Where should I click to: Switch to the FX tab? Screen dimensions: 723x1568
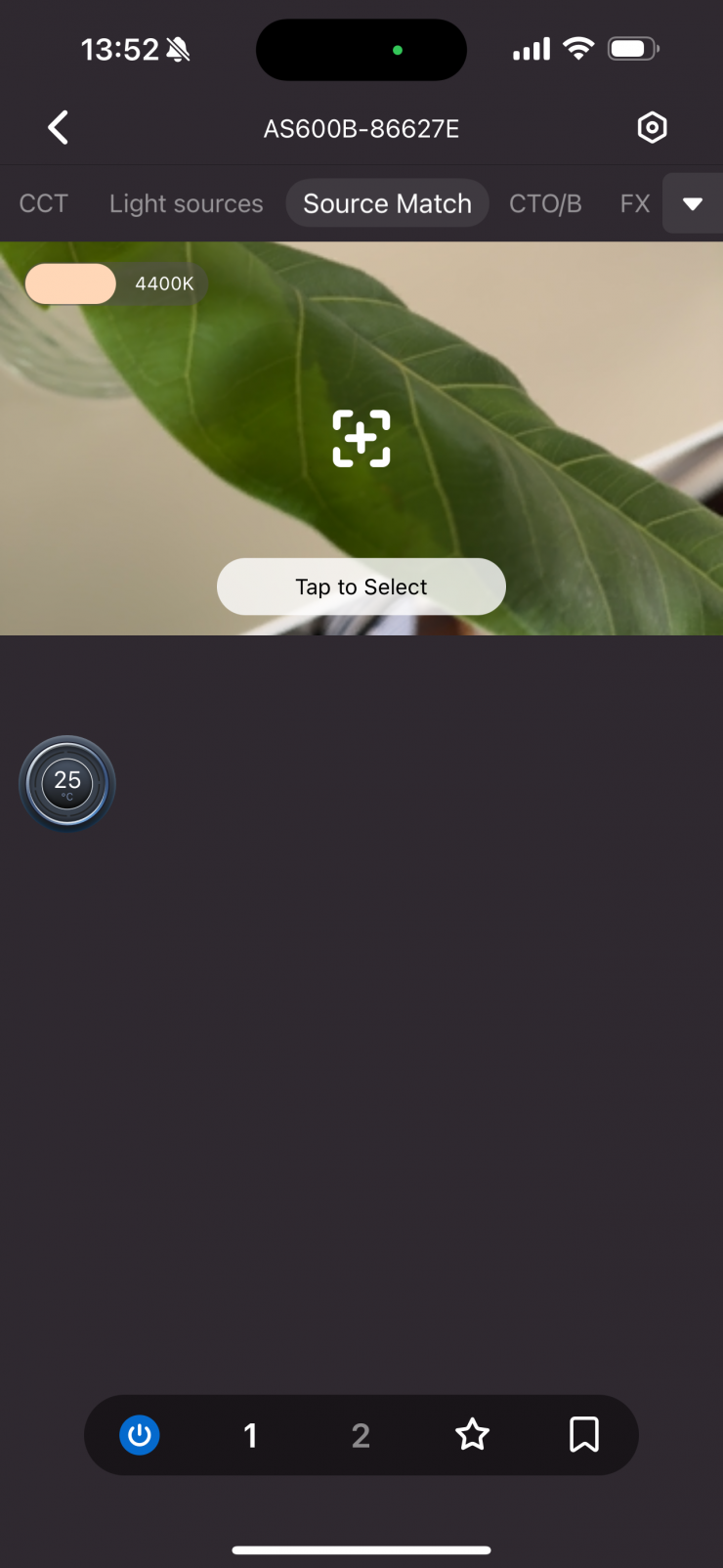point(634,203)
